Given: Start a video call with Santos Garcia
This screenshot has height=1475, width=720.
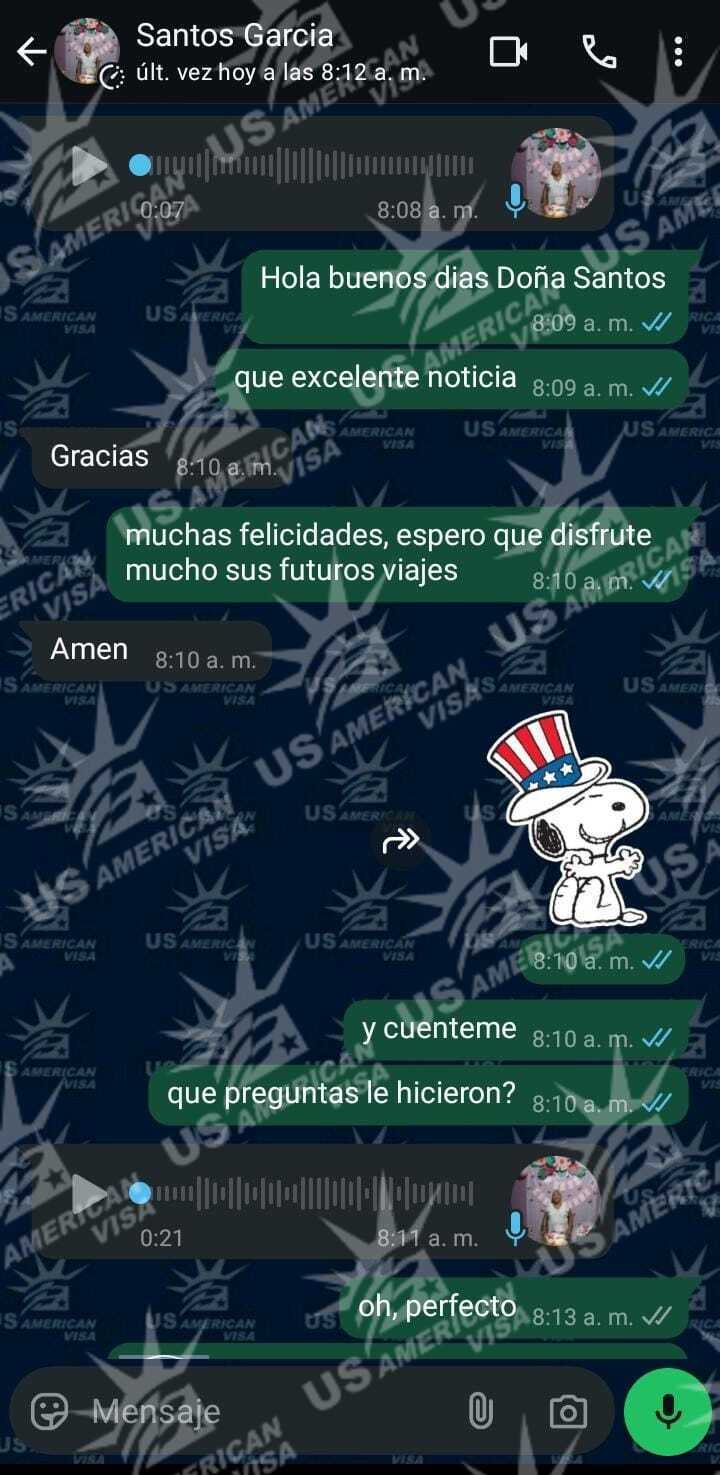Looking at the screenshot, I should tap(508, 52).
